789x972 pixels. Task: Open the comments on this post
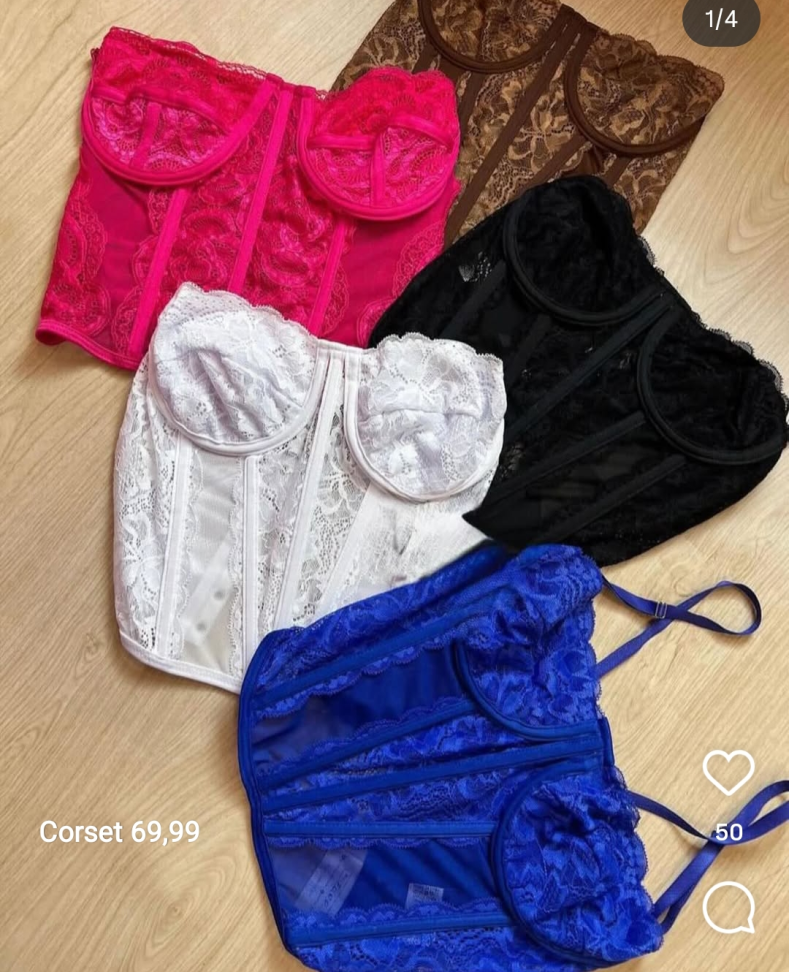pyautogui.click(x=728, y=906)
